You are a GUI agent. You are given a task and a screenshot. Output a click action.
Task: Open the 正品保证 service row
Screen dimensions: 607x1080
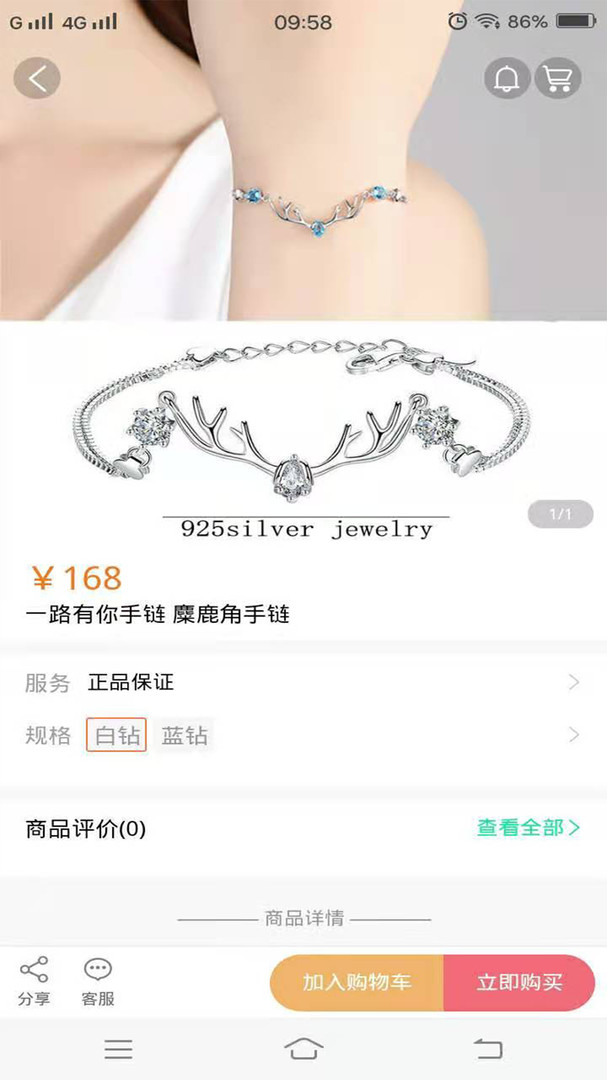[x=303, y=683]
